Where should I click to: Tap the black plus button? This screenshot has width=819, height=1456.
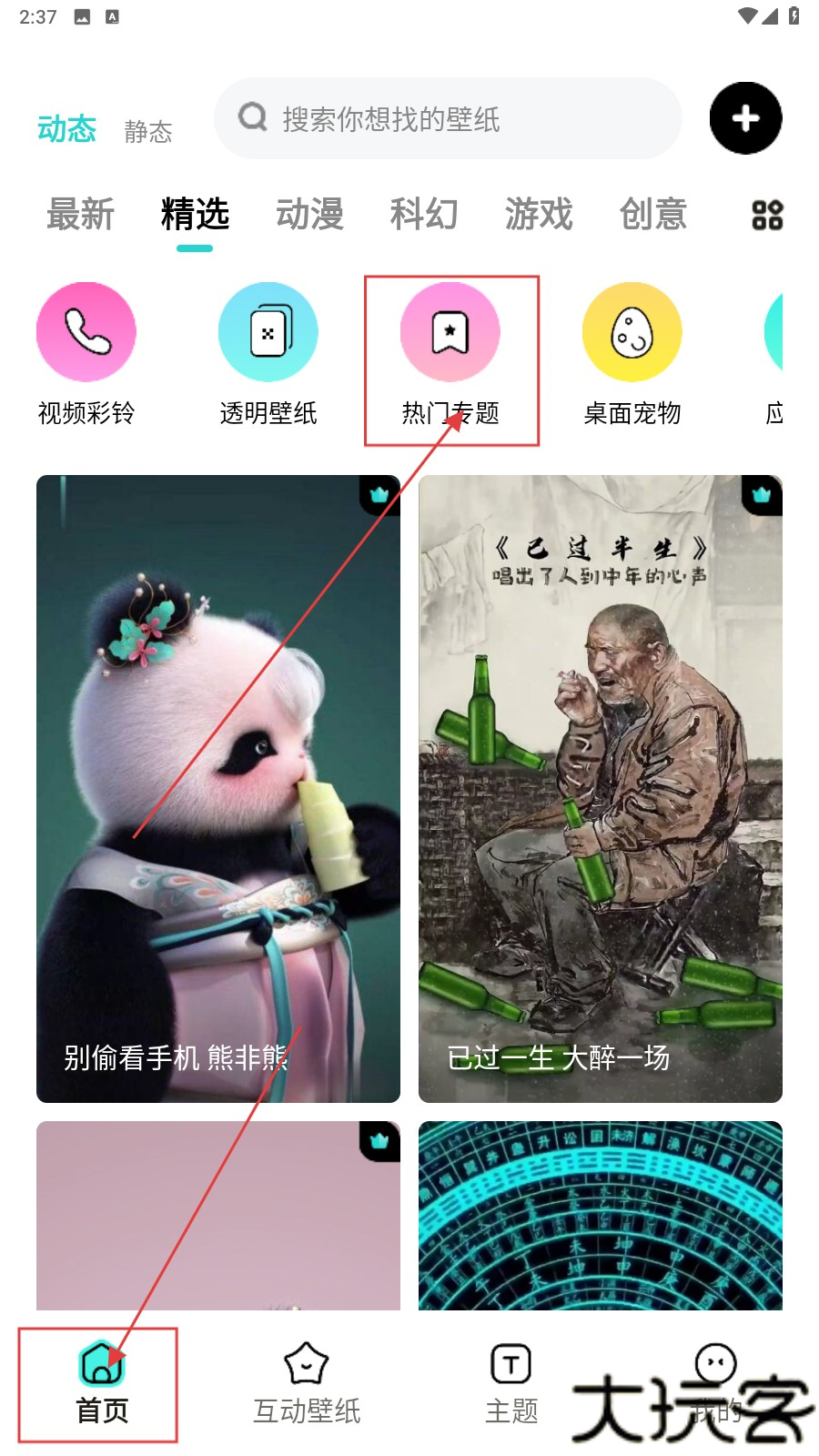click(745, 118)
